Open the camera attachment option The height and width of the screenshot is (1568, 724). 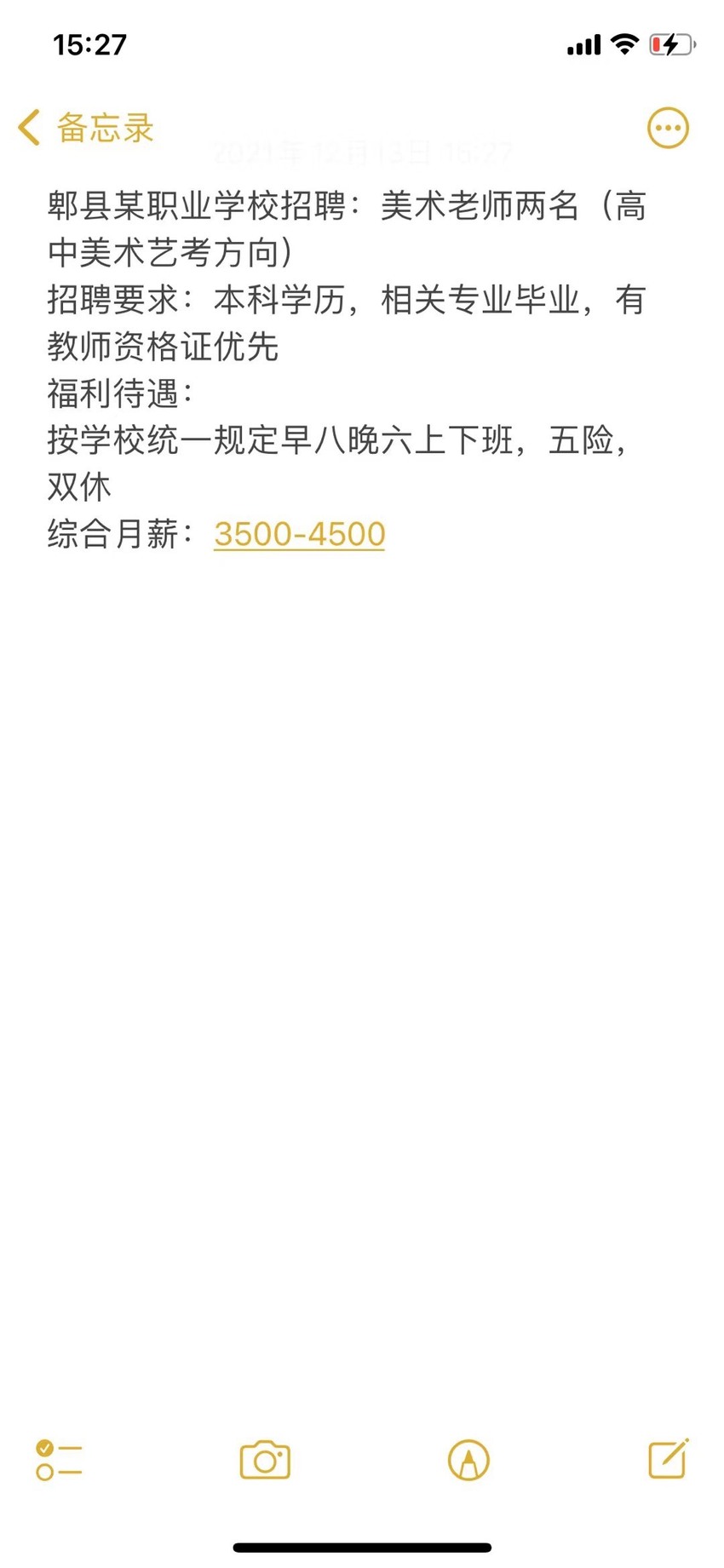(x=265, y=1460)
